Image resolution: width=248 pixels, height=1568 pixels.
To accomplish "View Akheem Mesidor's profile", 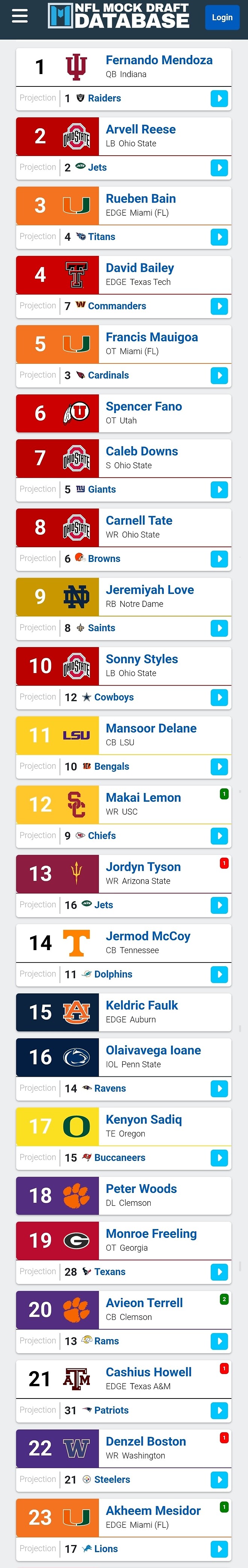I will pyautogui.click(x=153, y=1511).
